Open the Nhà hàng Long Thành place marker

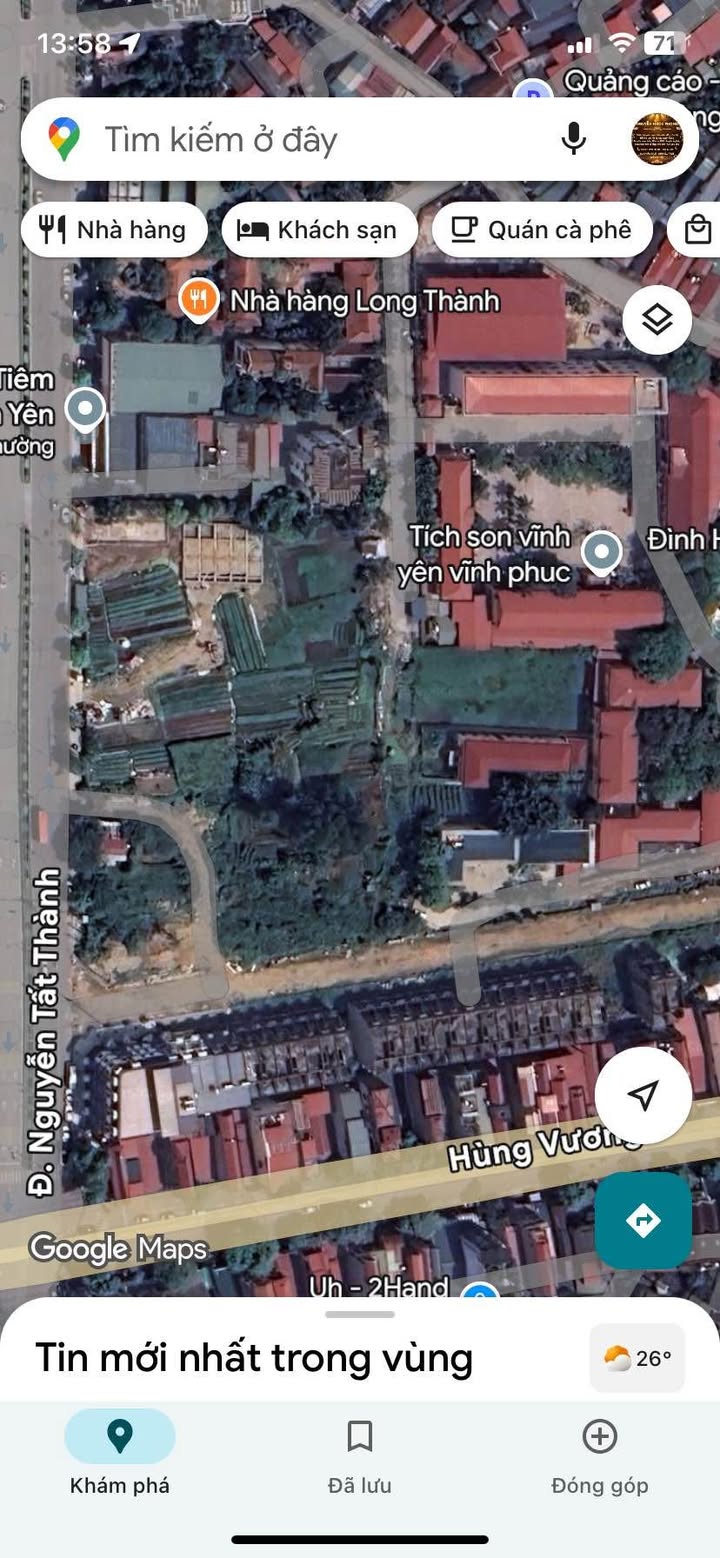[199, 300]
